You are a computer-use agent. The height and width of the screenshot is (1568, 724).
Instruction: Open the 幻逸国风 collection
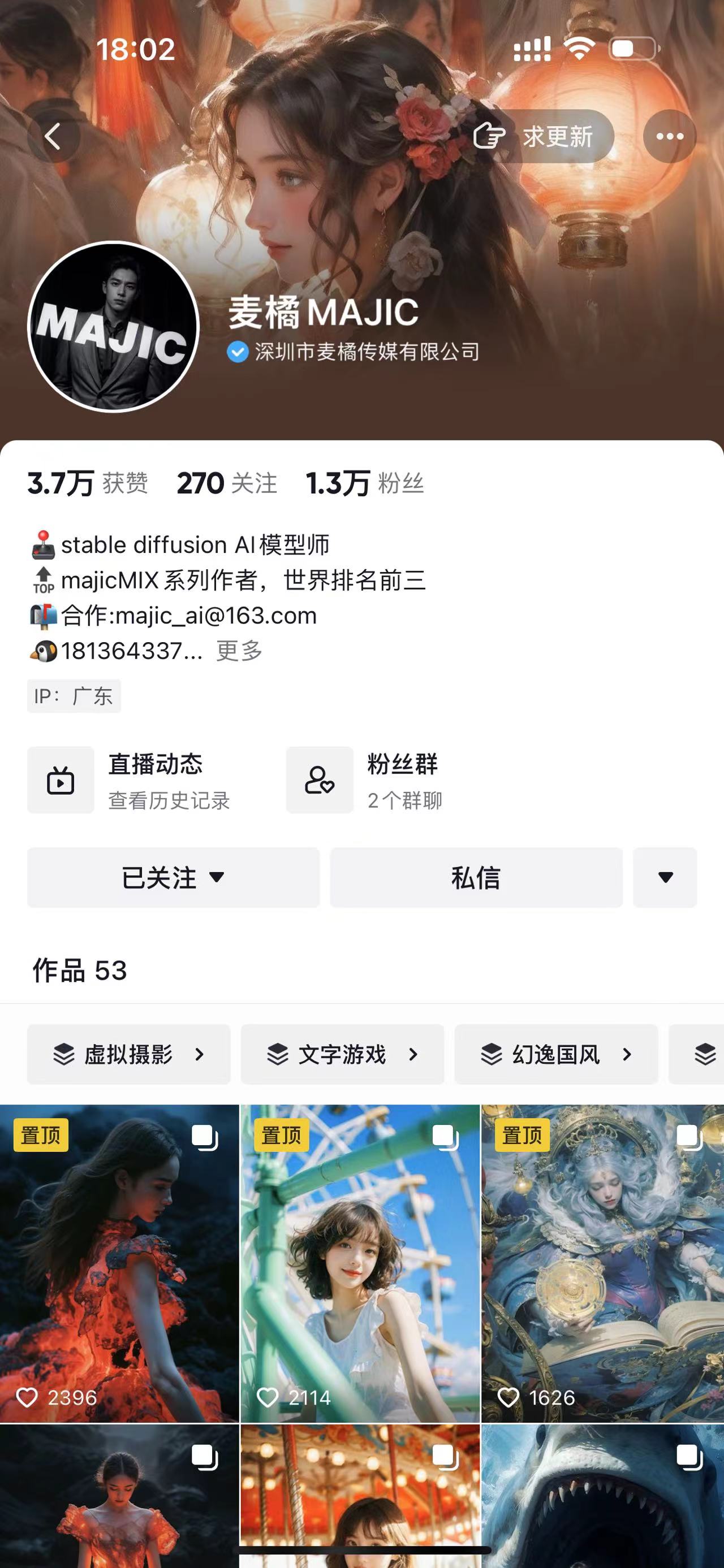(556, 1054)
